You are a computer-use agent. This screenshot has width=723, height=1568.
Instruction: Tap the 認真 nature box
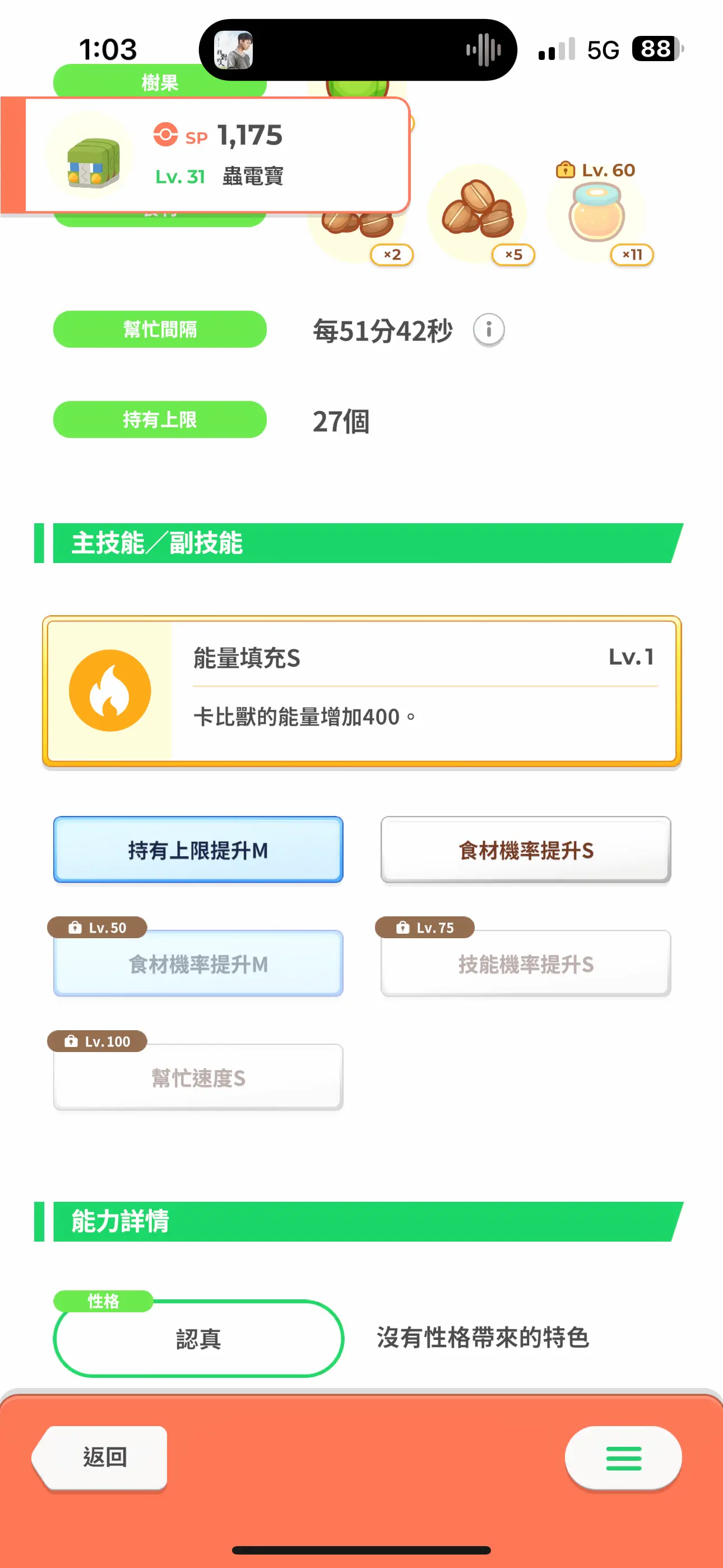coord(198,1338)
